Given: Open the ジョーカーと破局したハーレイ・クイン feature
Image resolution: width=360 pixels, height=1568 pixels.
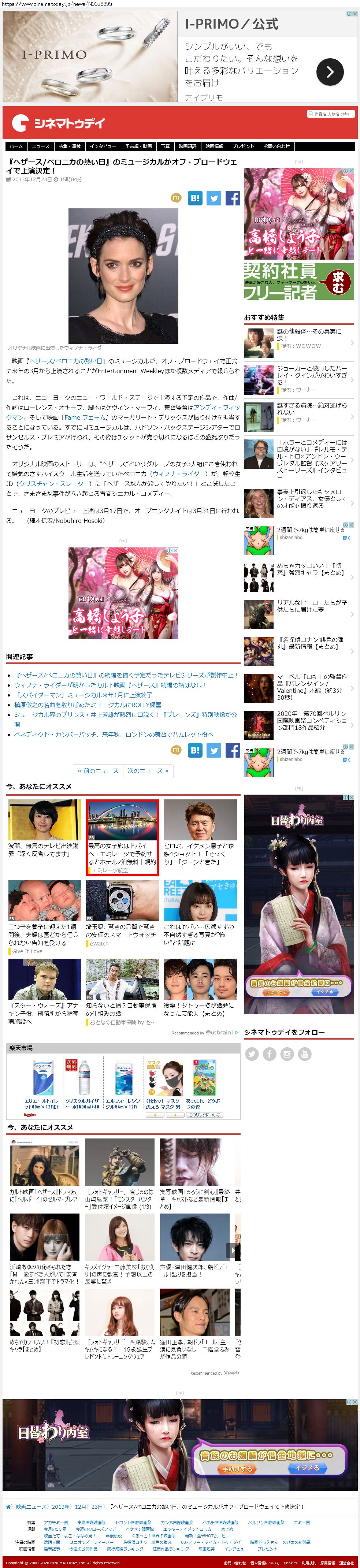Looking at the screenshot, I should pyautogui.click(x=312, y=372).
